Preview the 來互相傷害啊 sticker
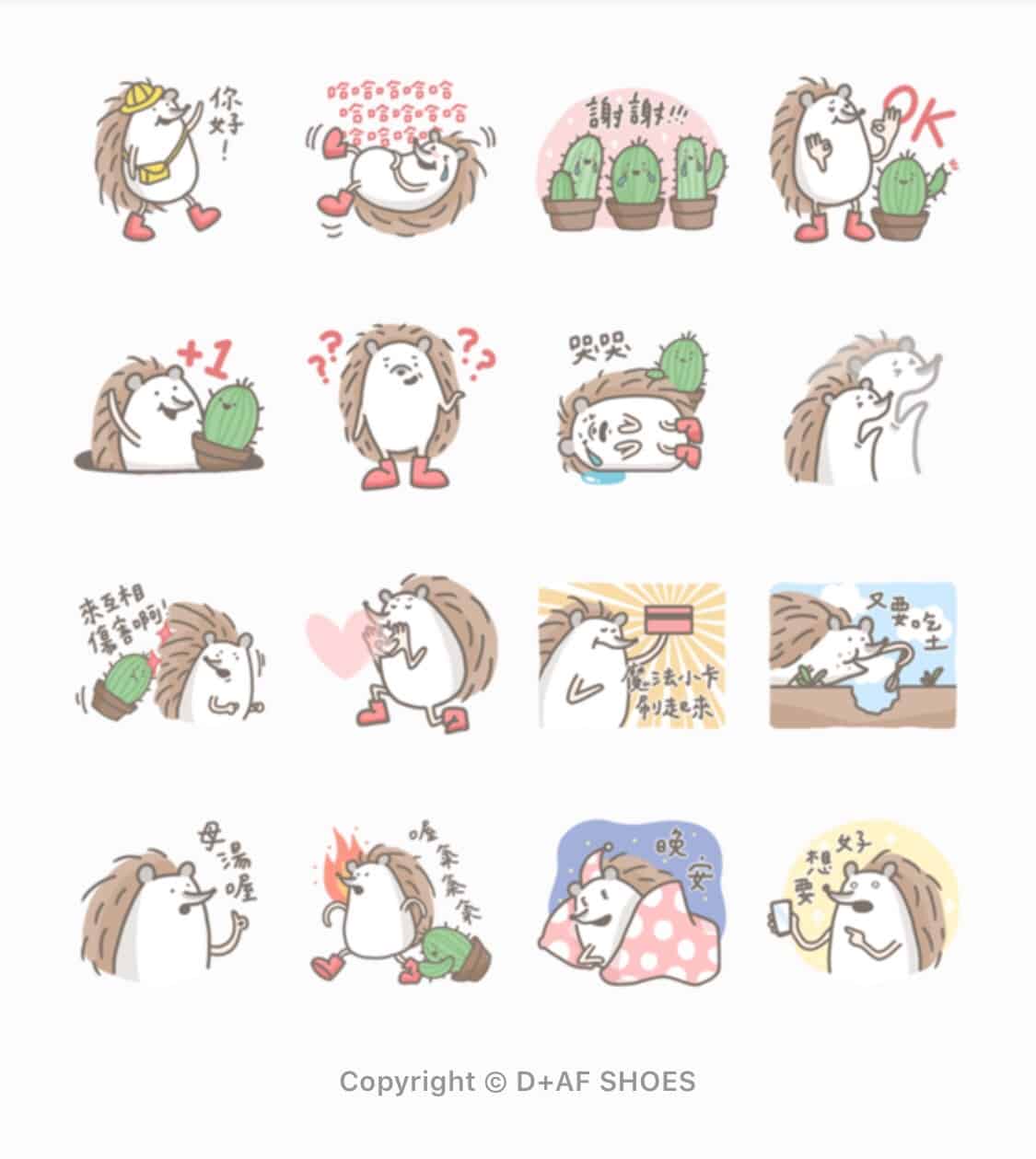Image resolution: width=1036 pixels, height=1159 pixels. (x=172, y=654)
